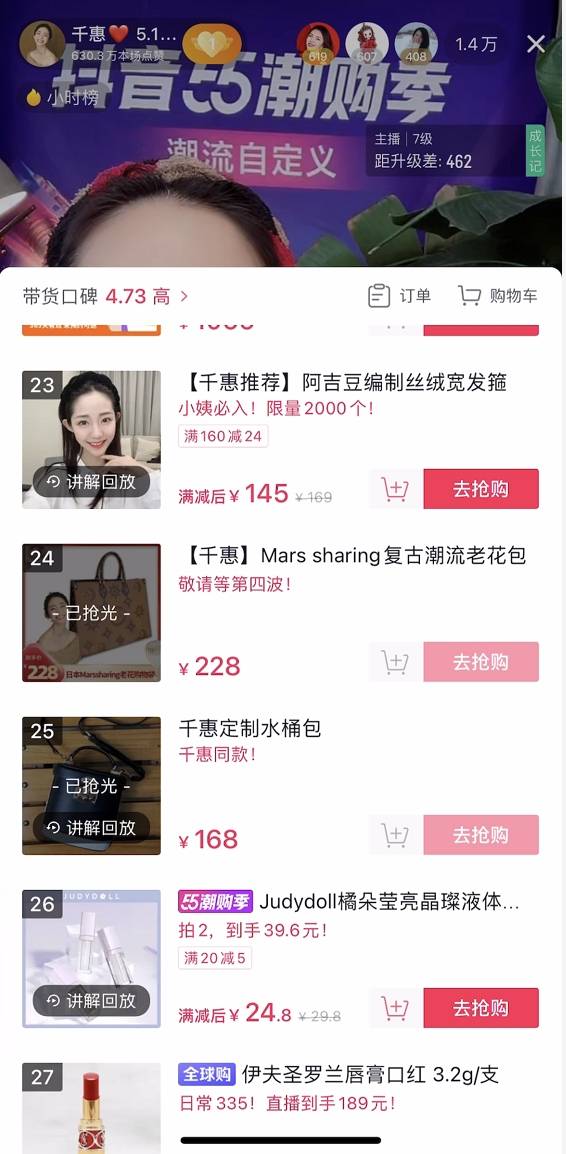Tap 去抢购 for the 阿吉豆 hairband

pos(481,489)
